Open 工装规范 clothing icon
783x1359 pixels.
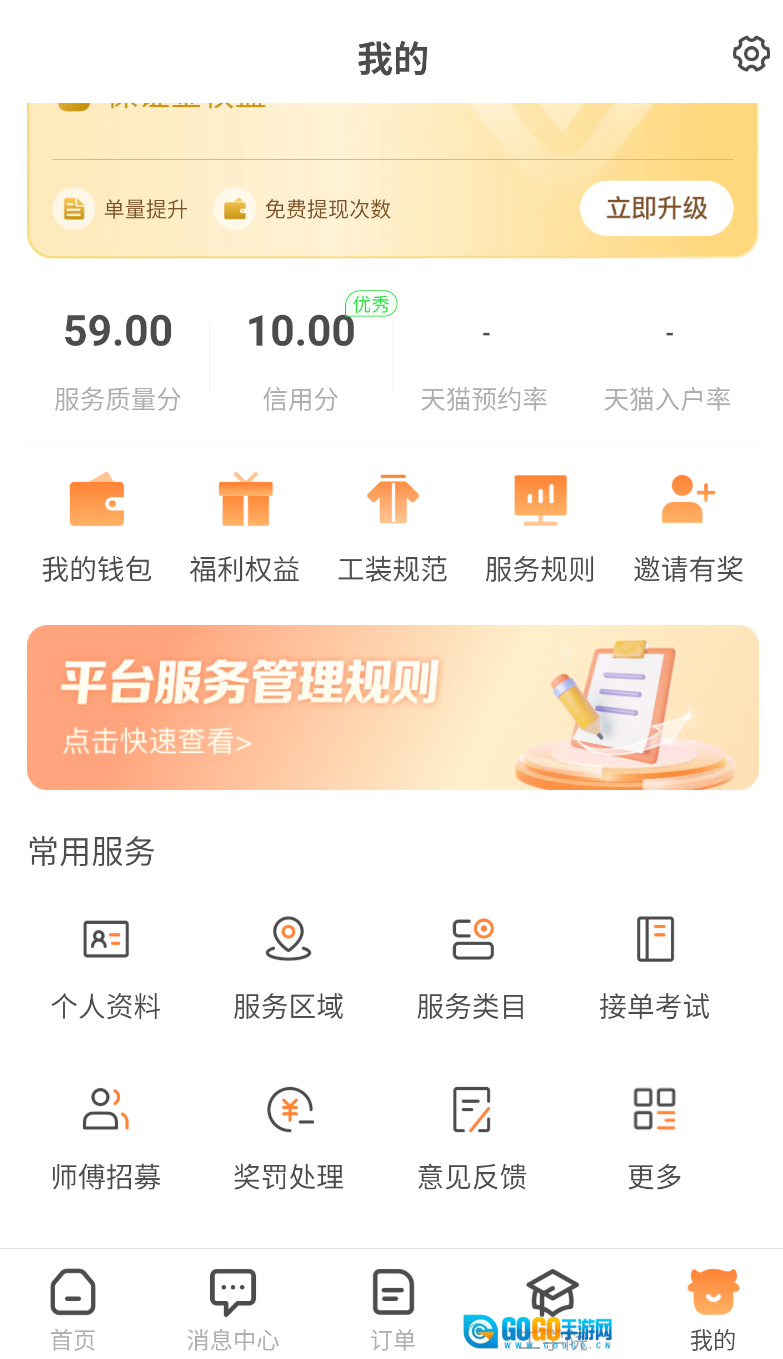click(392, 499)
